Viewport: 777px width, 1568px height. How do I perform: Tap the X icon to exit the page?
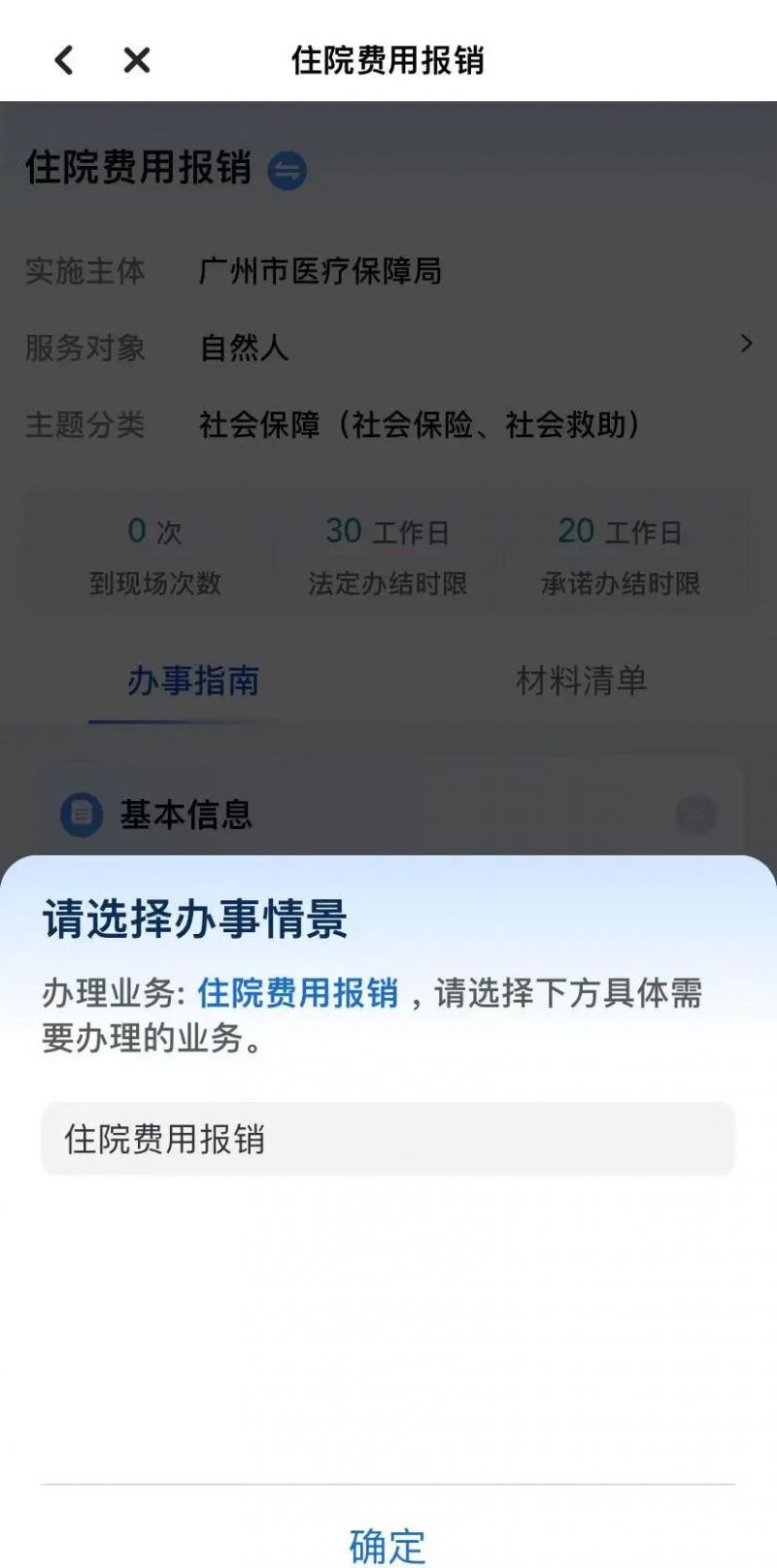(x=135, y=60)
